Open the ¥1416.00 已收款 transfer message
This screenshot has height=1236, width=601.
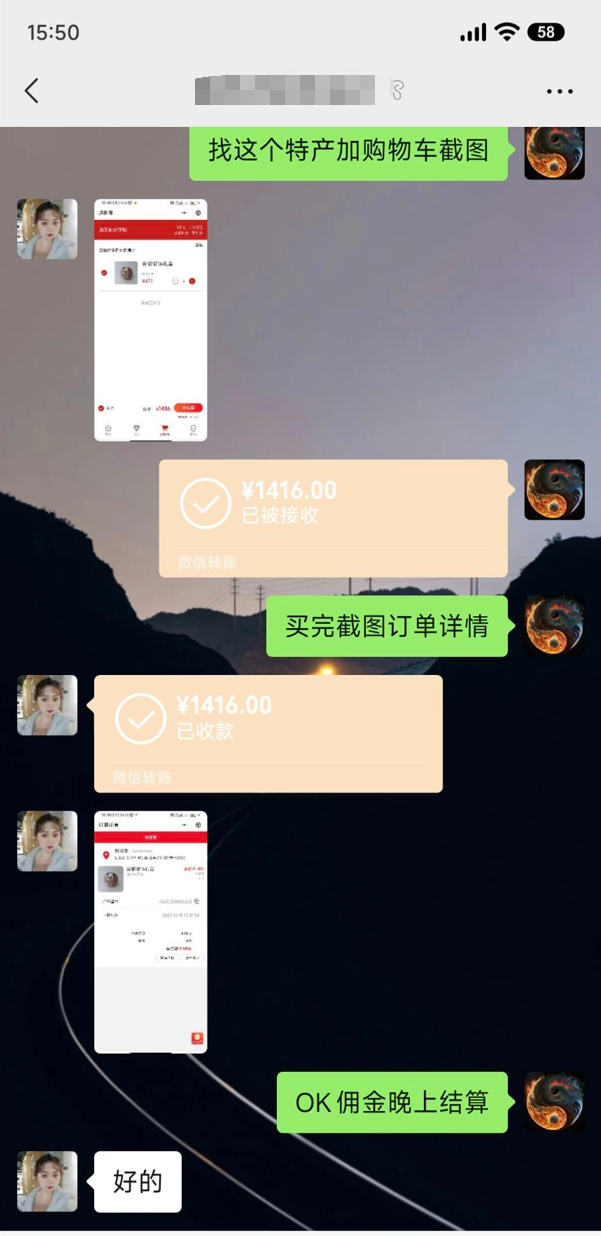point(268,733)
